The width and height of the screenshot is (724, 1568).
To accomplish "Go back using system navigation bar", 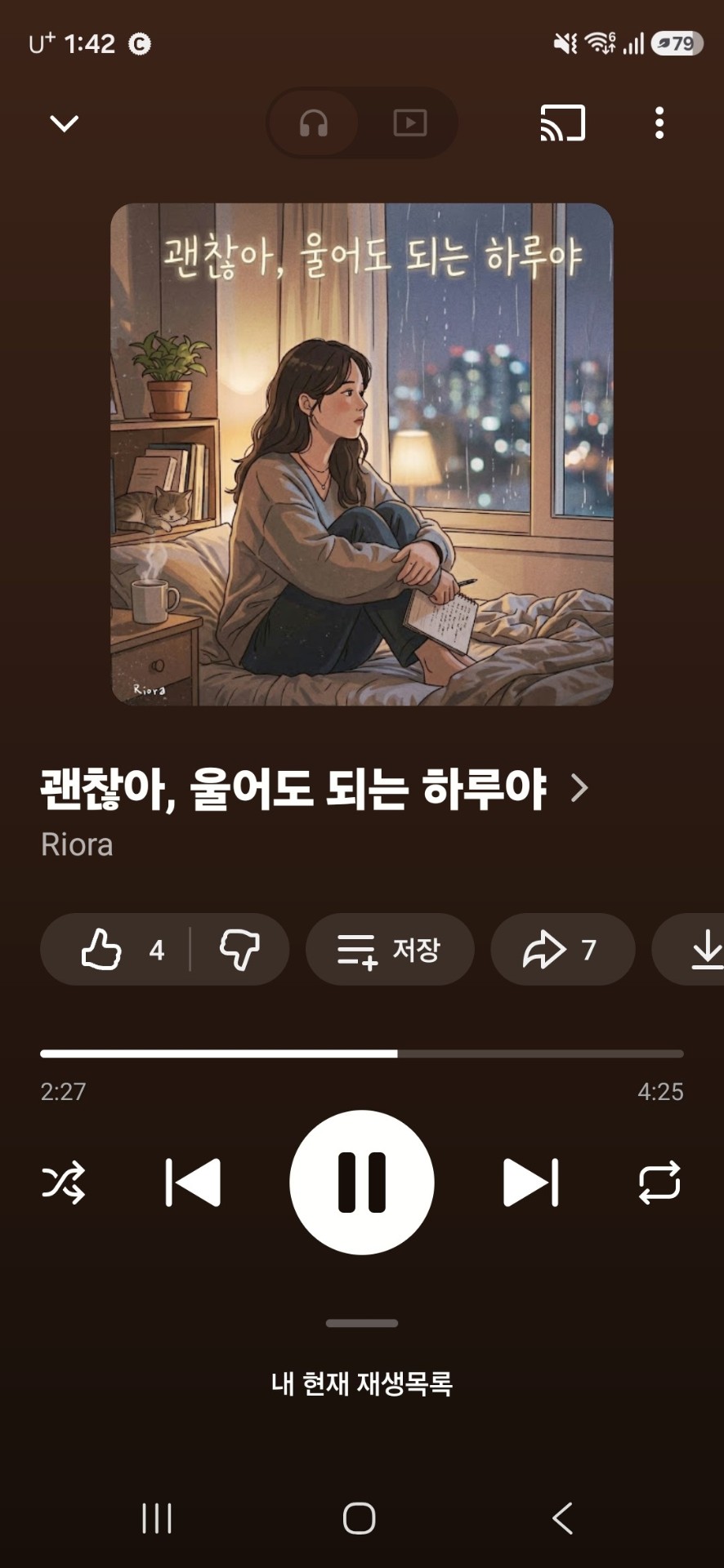I will click(562, 1518).
